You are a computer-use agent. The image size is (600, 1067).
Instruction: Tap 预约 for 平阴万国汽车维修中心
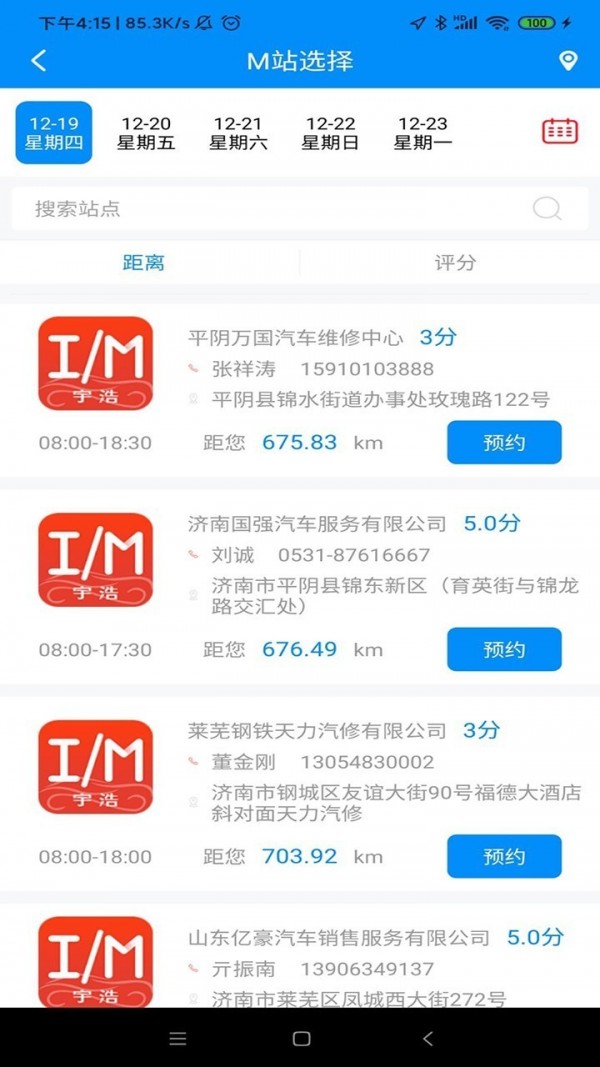[504, 442]
